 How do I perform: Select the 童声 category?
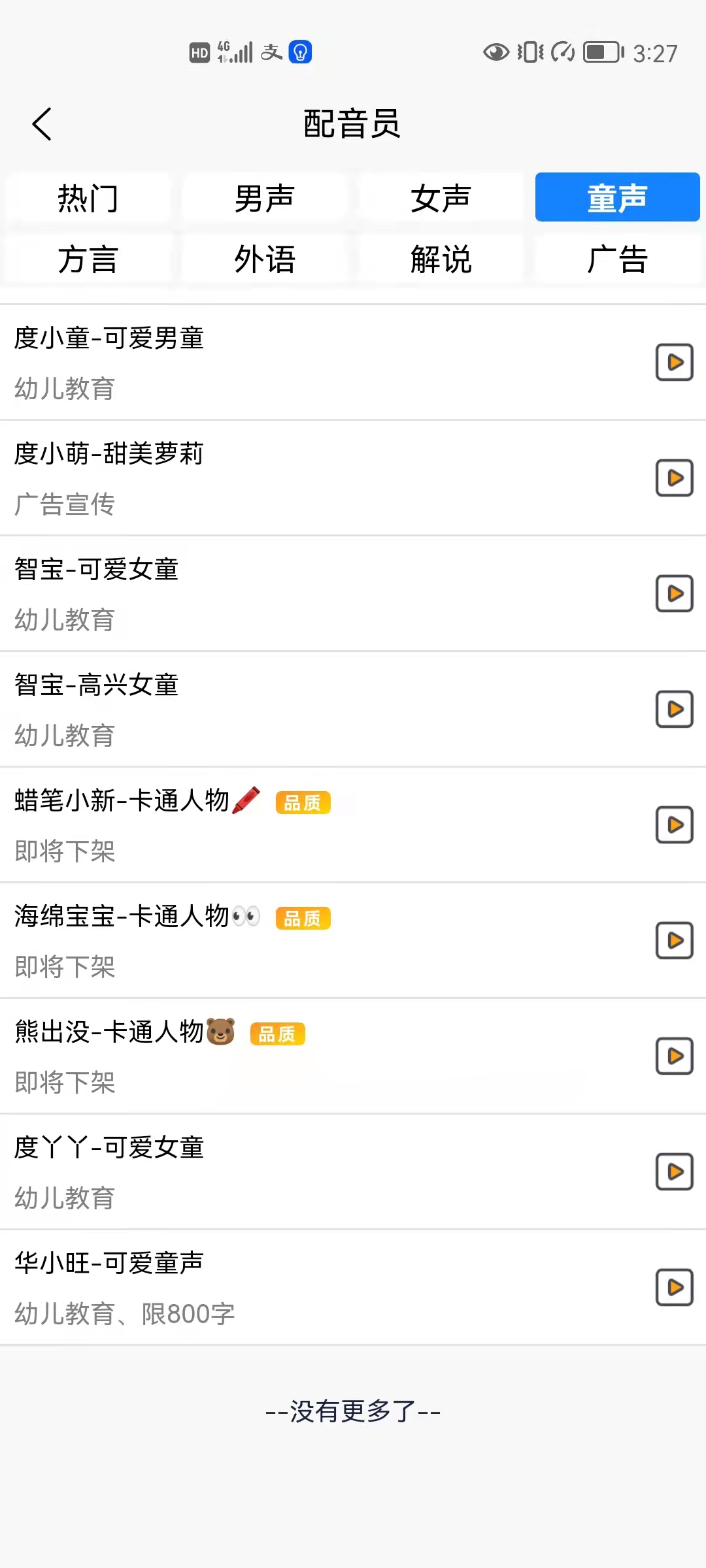pos(617,198)
